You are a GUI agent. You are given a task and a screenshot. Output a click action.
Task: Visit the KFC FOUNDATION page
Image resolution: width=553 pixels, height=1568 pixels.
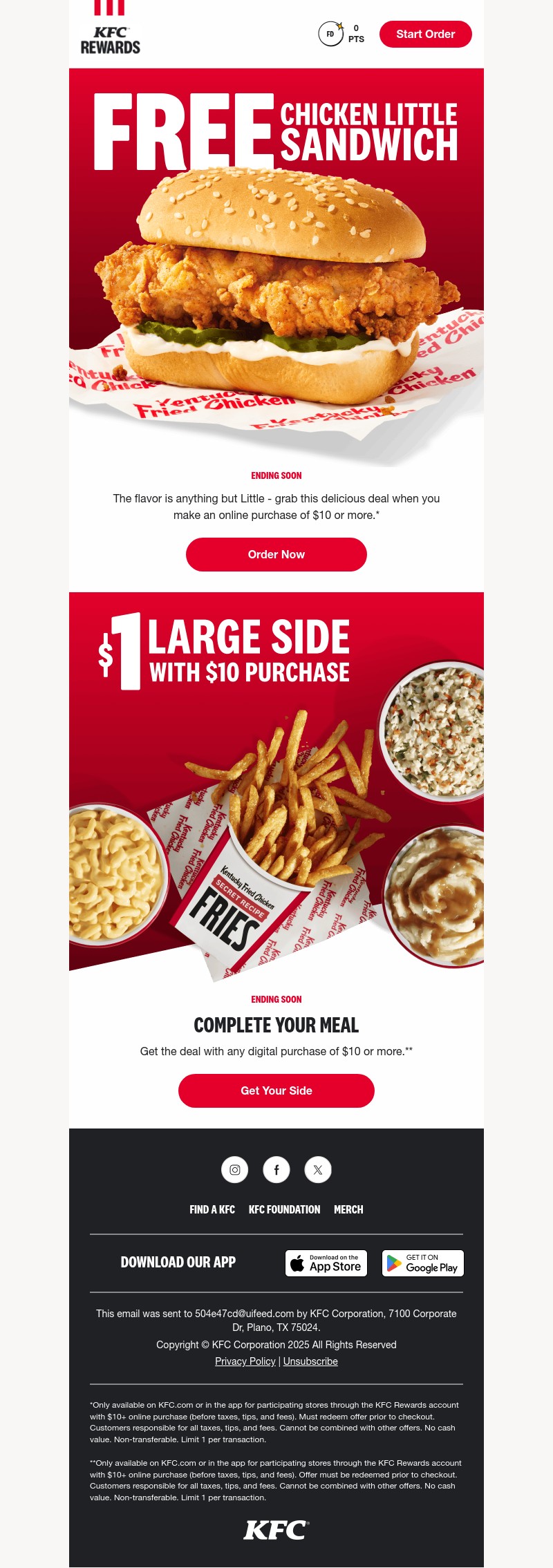point(284,1209)
